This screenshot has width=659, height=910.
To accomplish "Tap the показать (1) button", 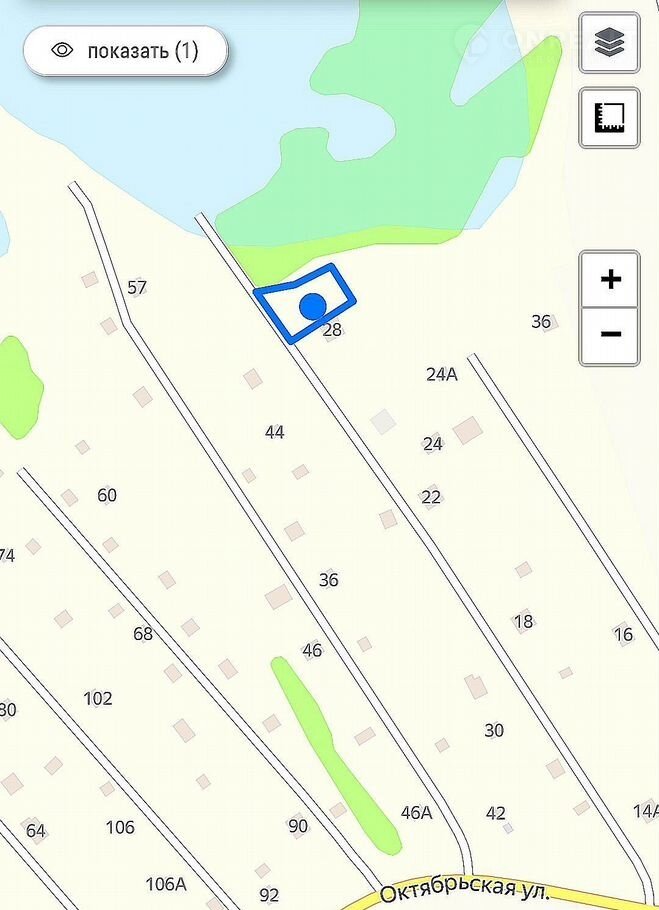I will [x=126, y=51].
